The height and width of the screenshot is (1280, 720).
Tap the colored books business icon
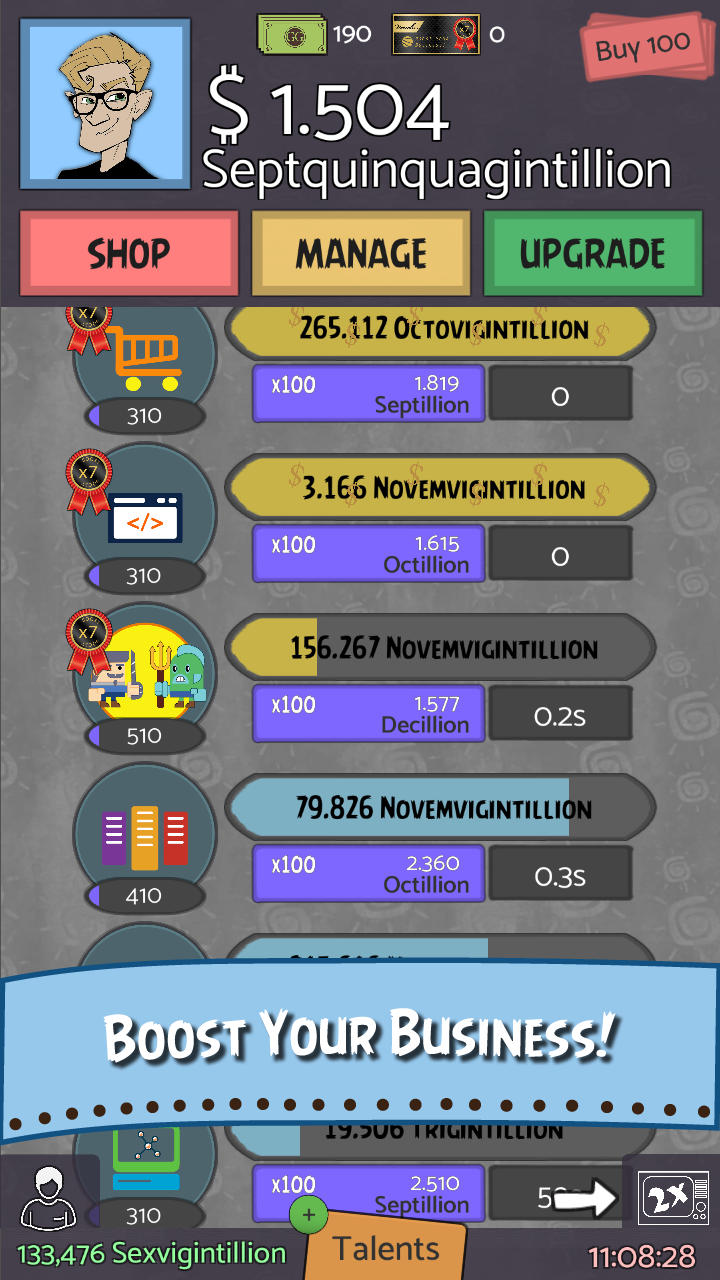(x=145, y=837)
